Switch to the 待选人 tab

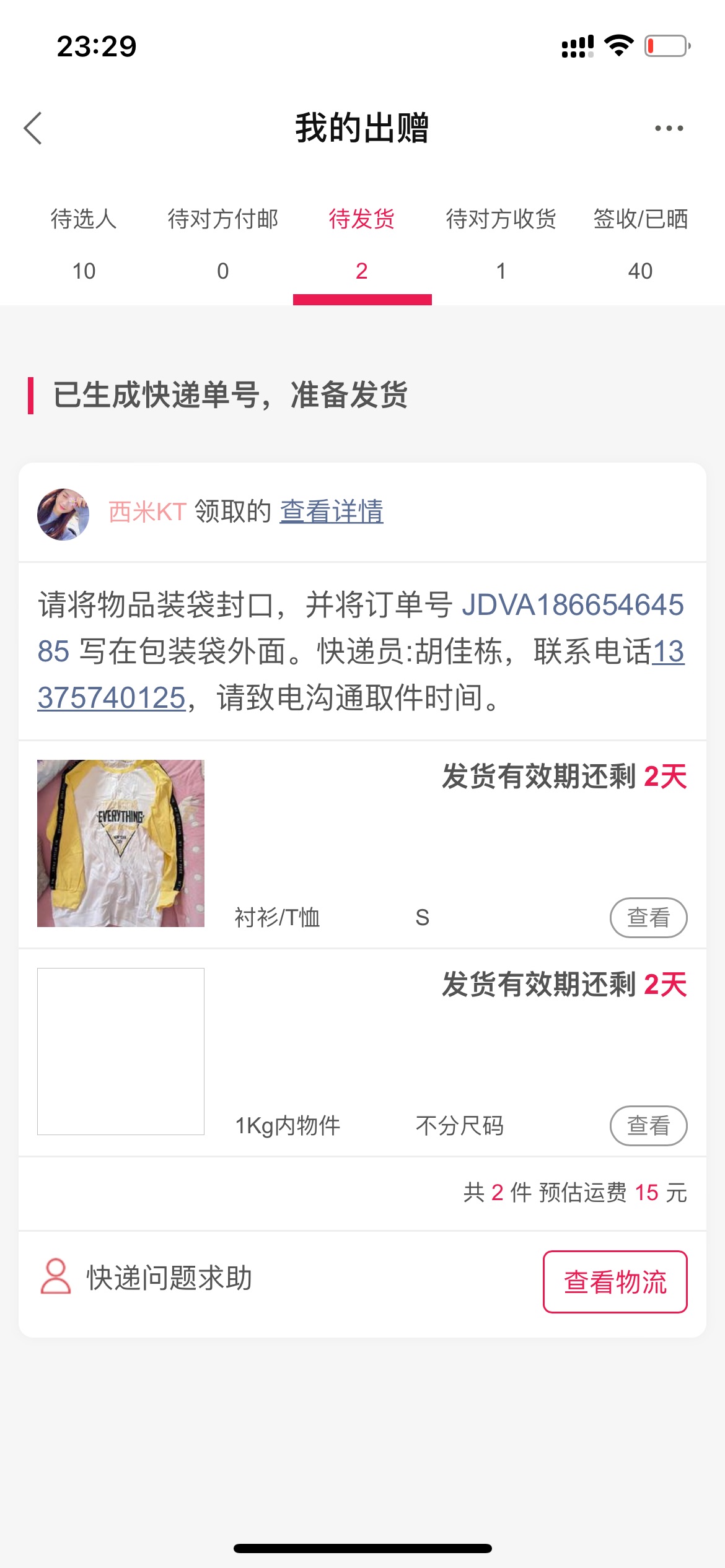[84, 244]
